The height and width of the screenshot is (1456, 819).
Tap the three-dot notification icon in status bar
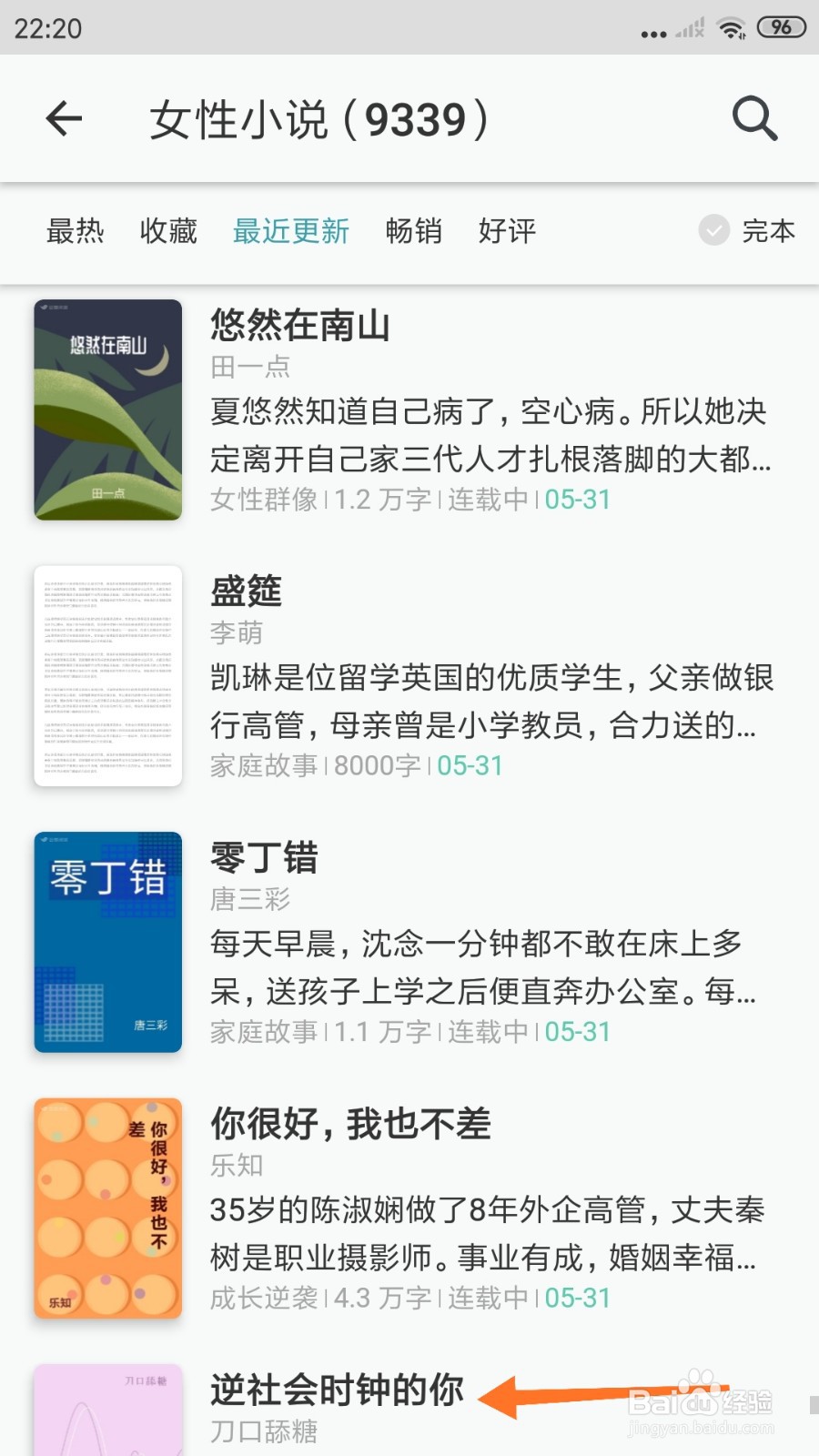pos(652,30)
